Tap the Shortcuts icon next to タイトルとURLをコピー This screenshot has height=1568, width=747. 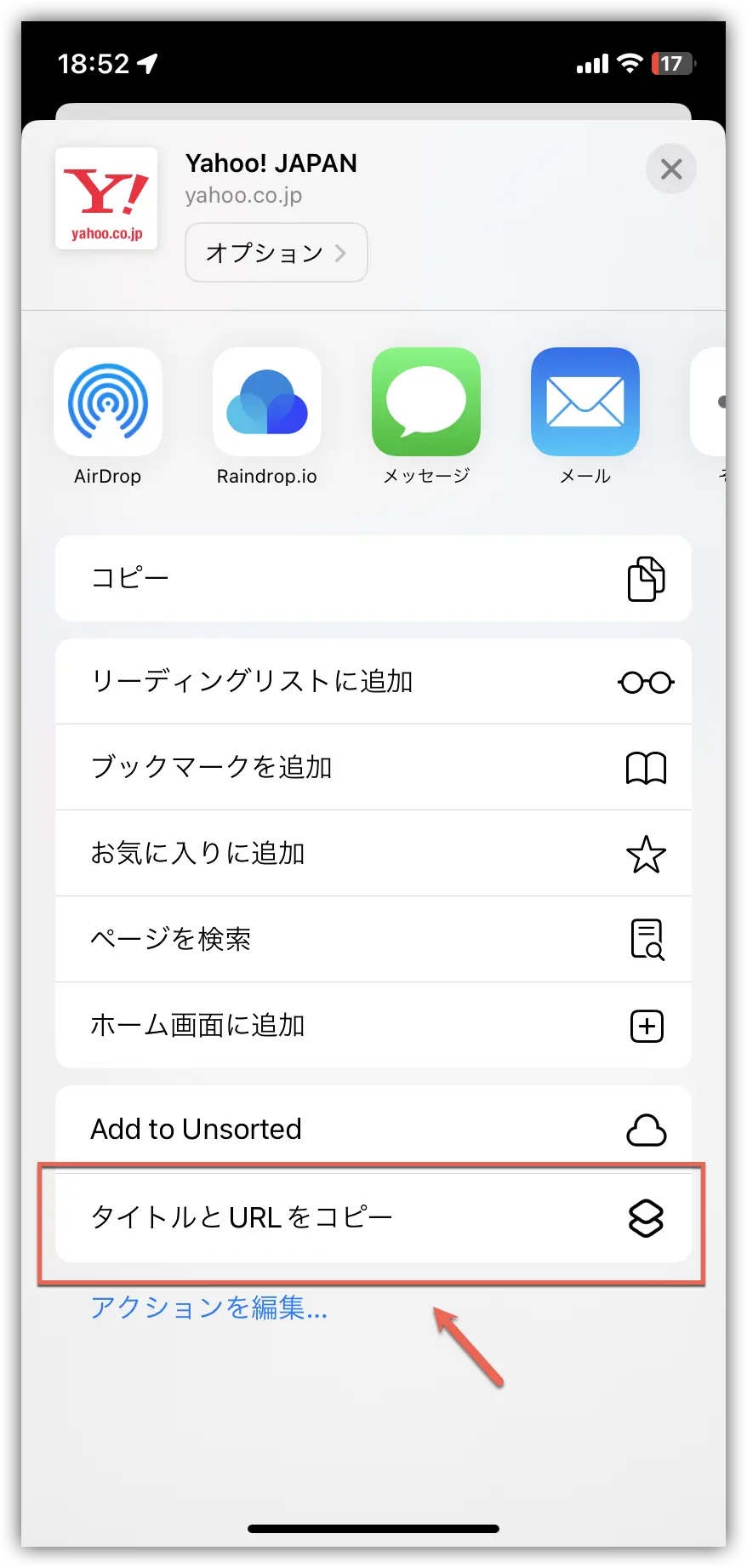pos(647,1219)
